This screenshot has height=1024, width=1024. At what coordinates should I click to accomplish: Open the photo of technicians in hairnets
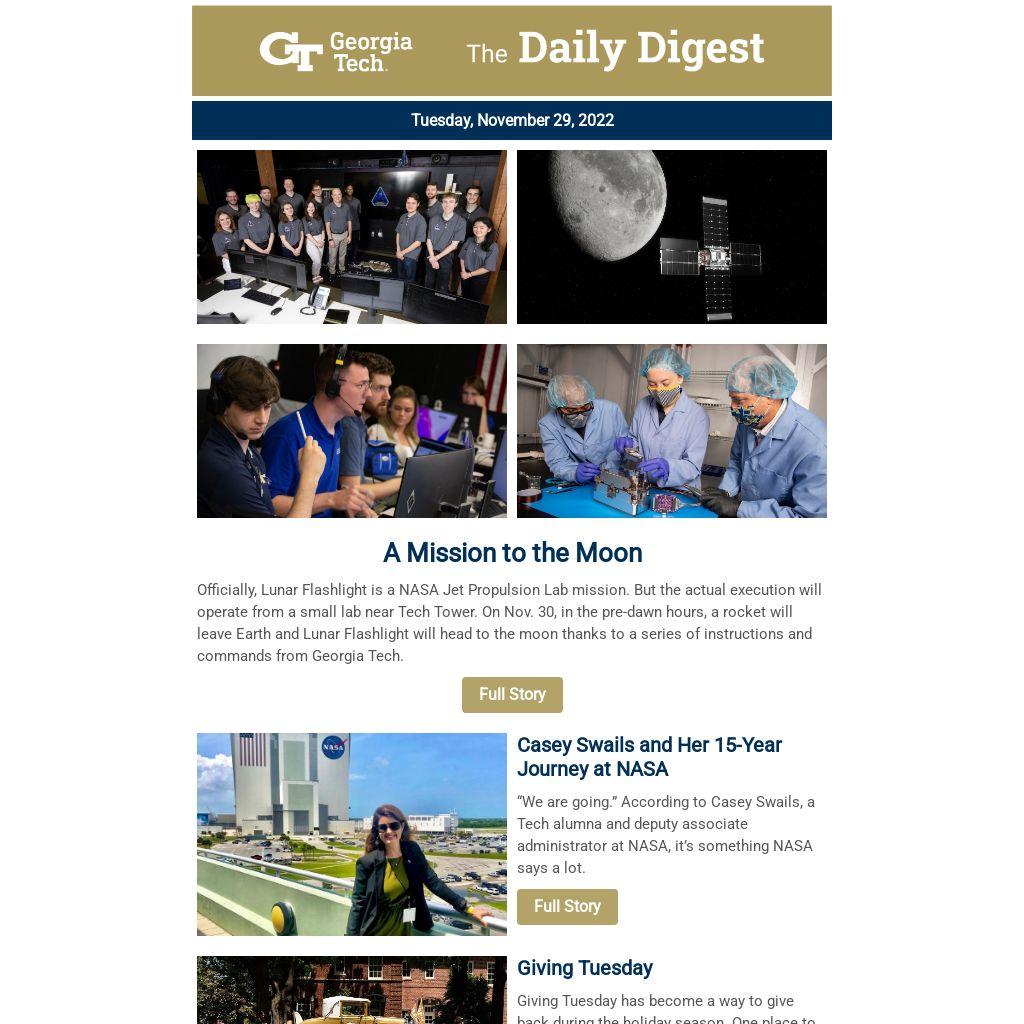pos(672,431)
